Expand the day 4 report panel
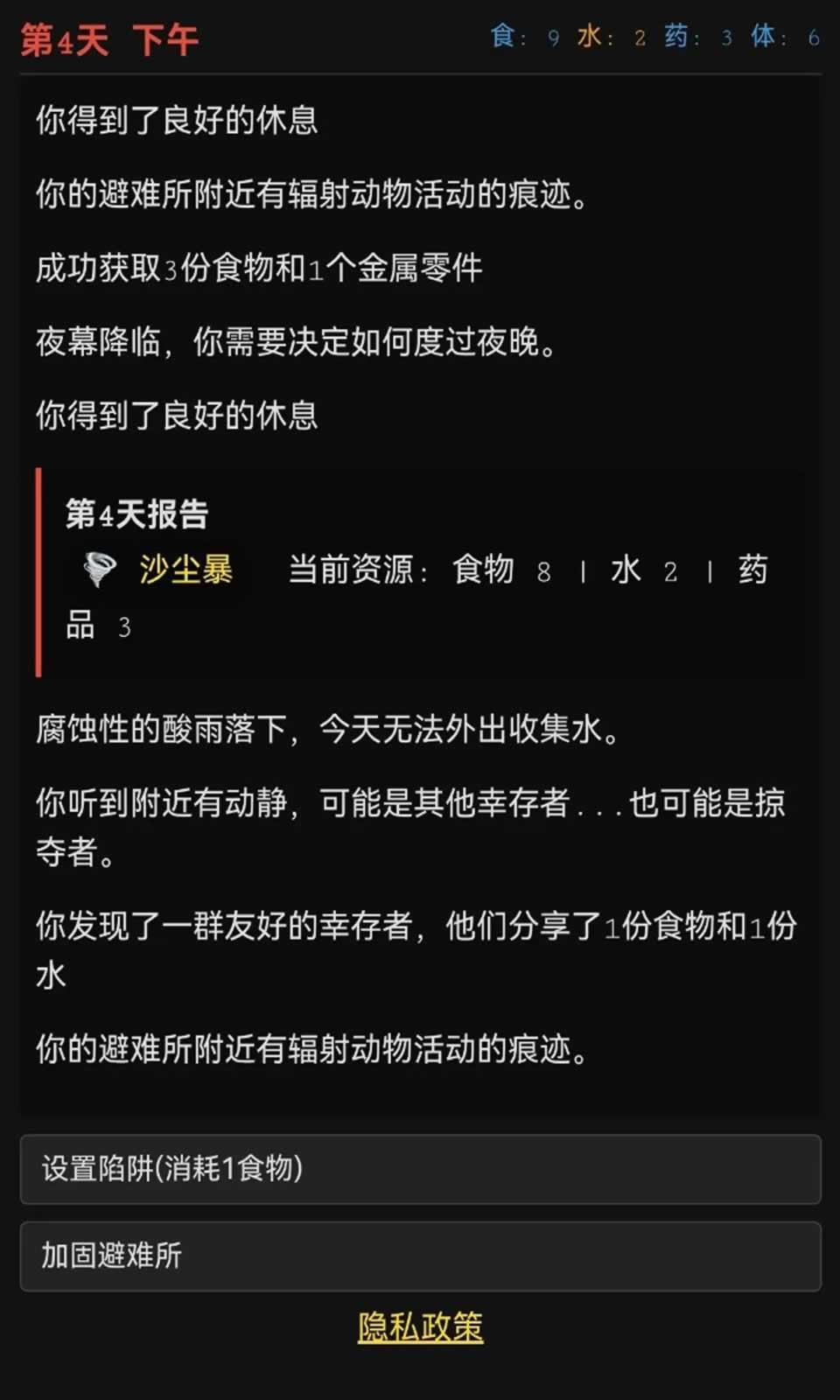The height and width of the screenshot is (1400, 840). (420, 569)
